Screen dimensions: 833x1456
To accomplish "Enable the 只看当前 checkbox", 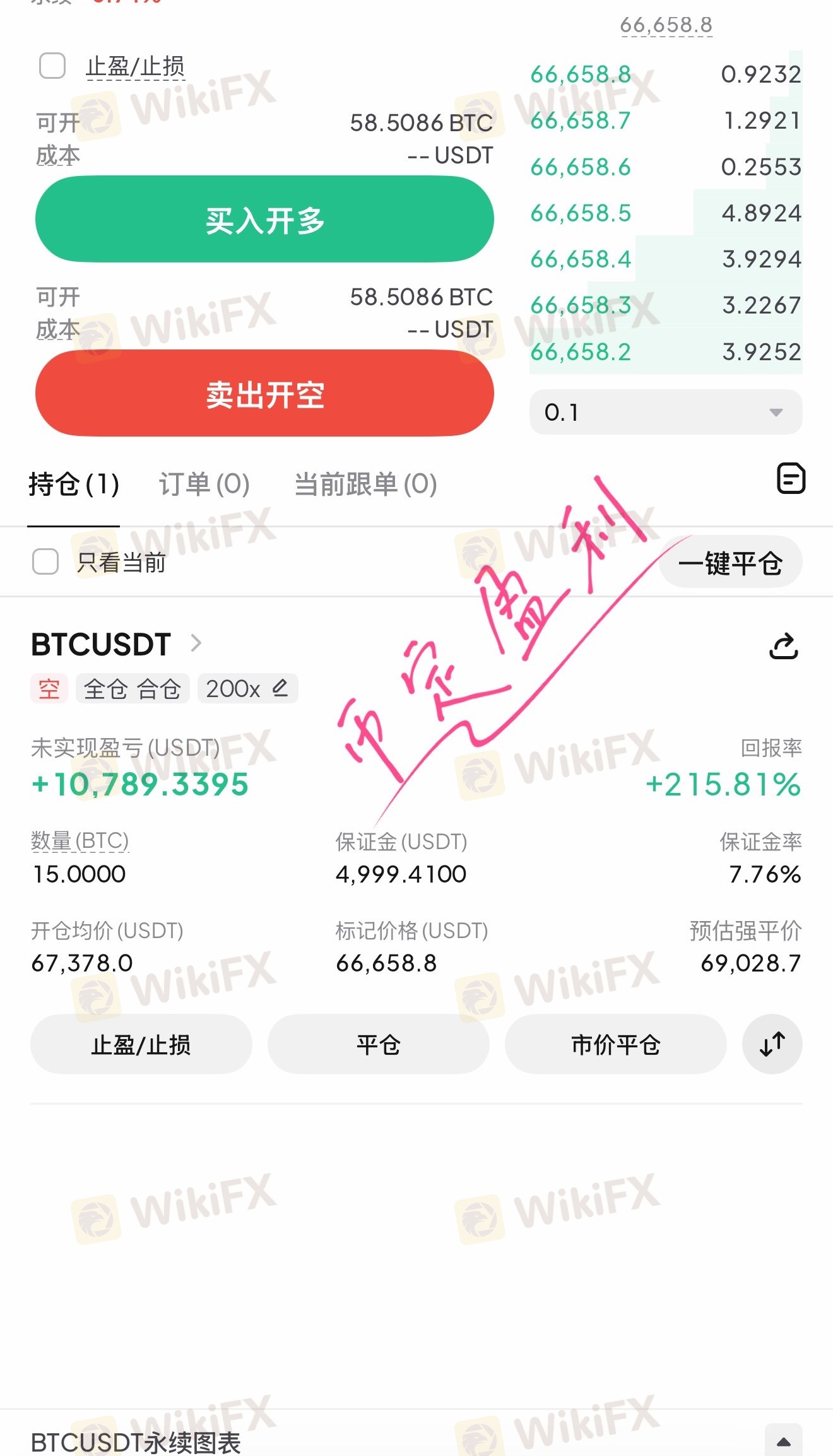I will 45,561.
